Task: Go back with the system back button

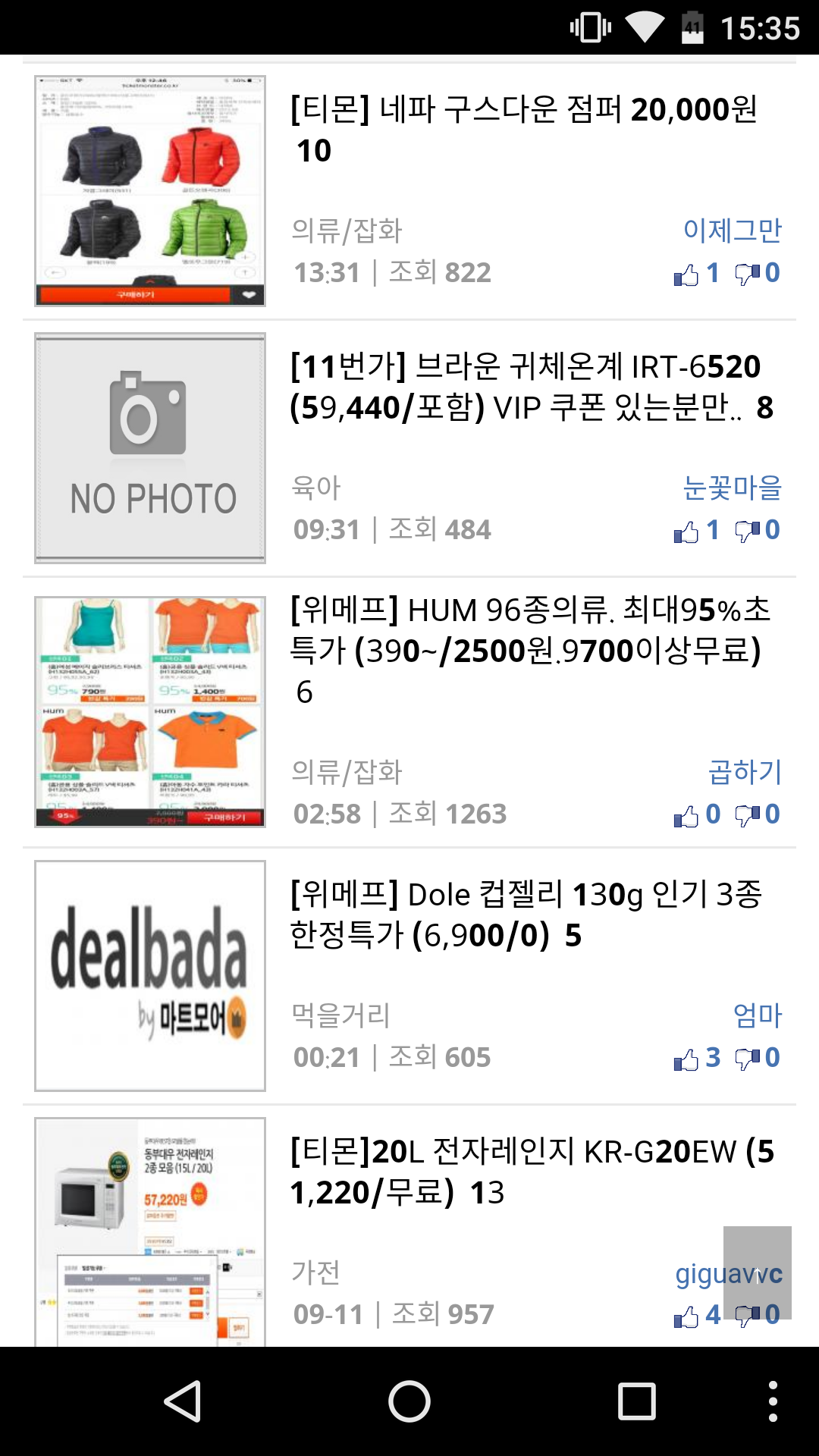Action: [183, 1401]
